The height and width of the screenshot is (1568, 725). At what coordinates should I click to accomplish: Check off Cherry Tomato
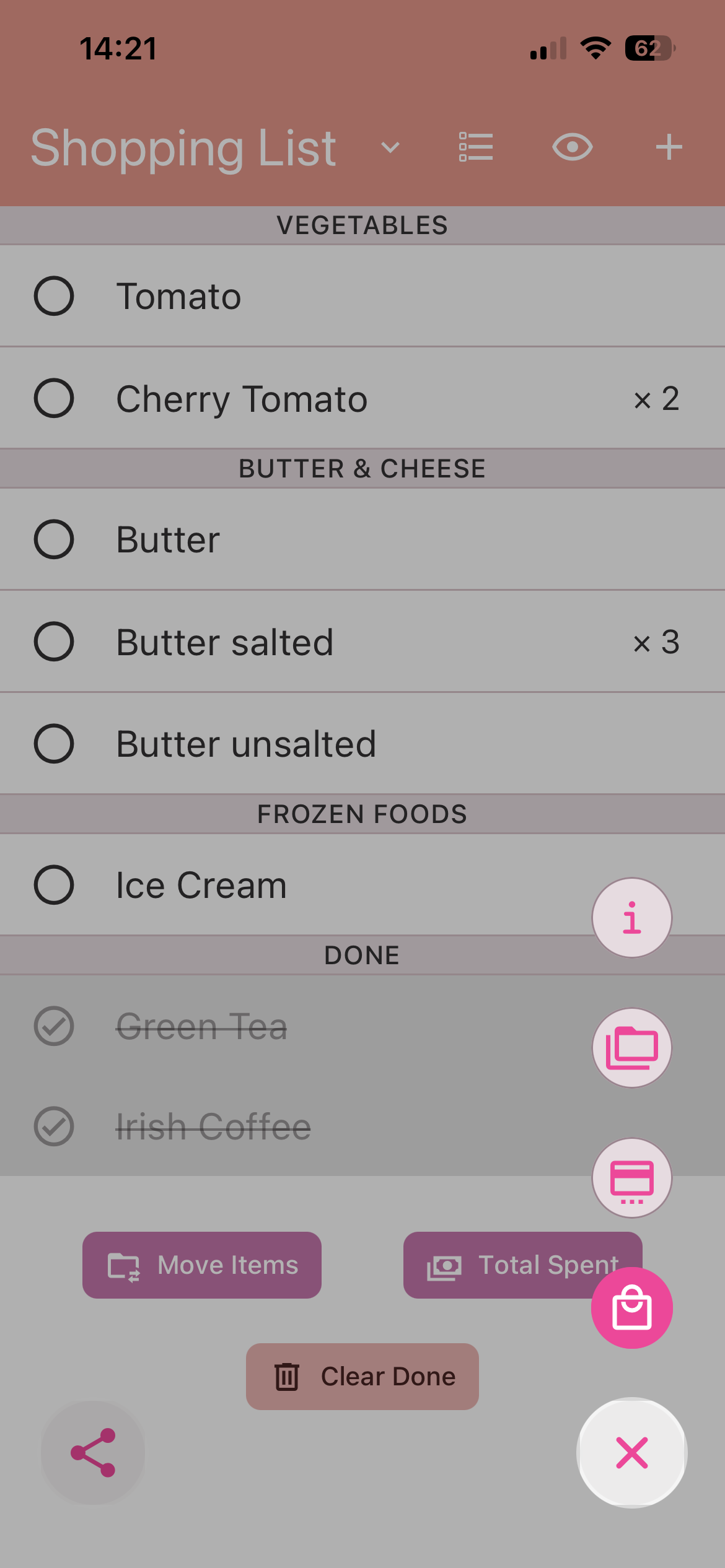coord(54,398)
